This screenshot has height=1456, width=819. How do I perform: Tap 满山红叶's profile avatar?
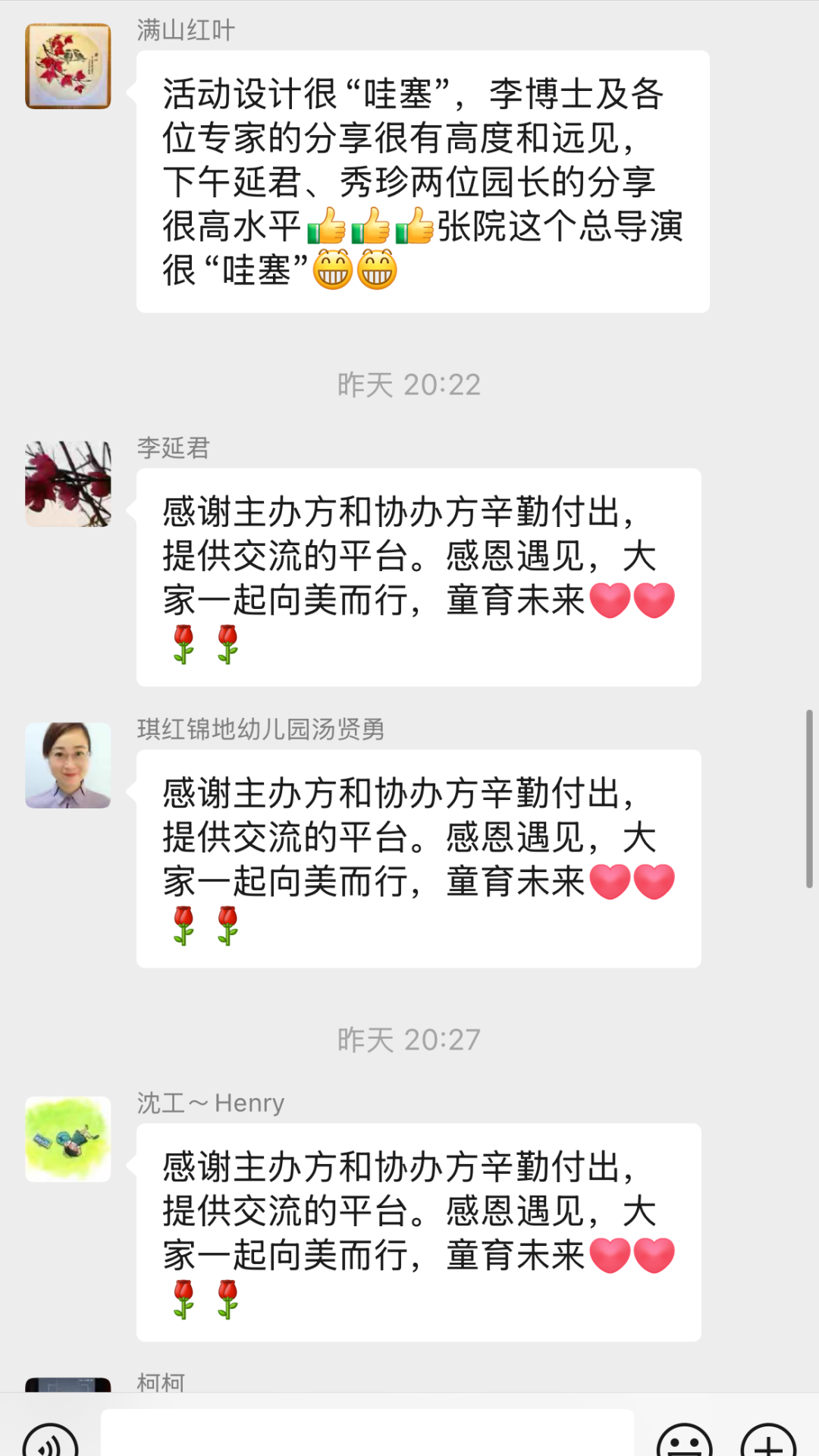(68, 66)
